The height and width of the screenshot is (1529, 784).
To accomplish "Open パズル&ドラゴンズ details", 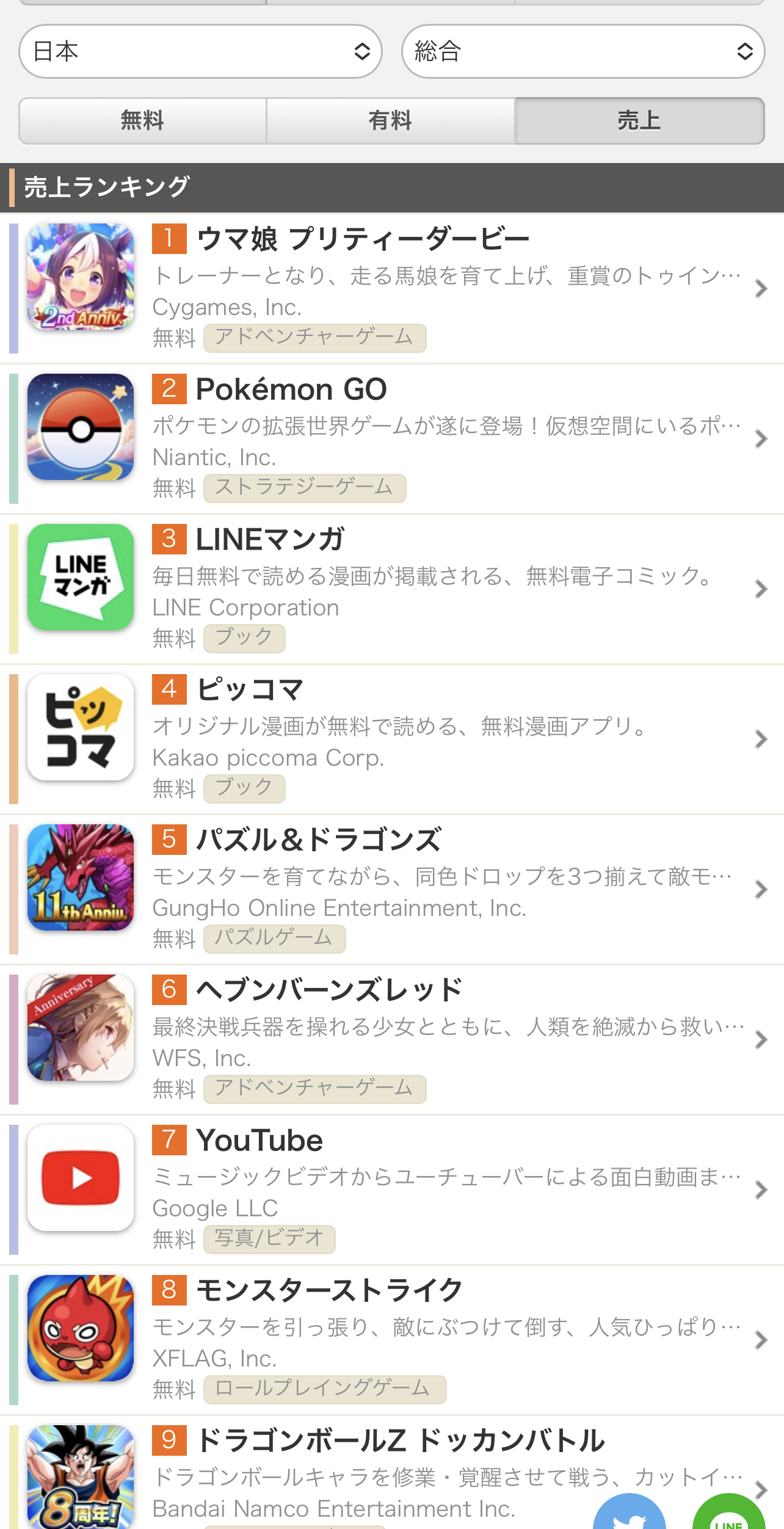I will tap(392, 889).
